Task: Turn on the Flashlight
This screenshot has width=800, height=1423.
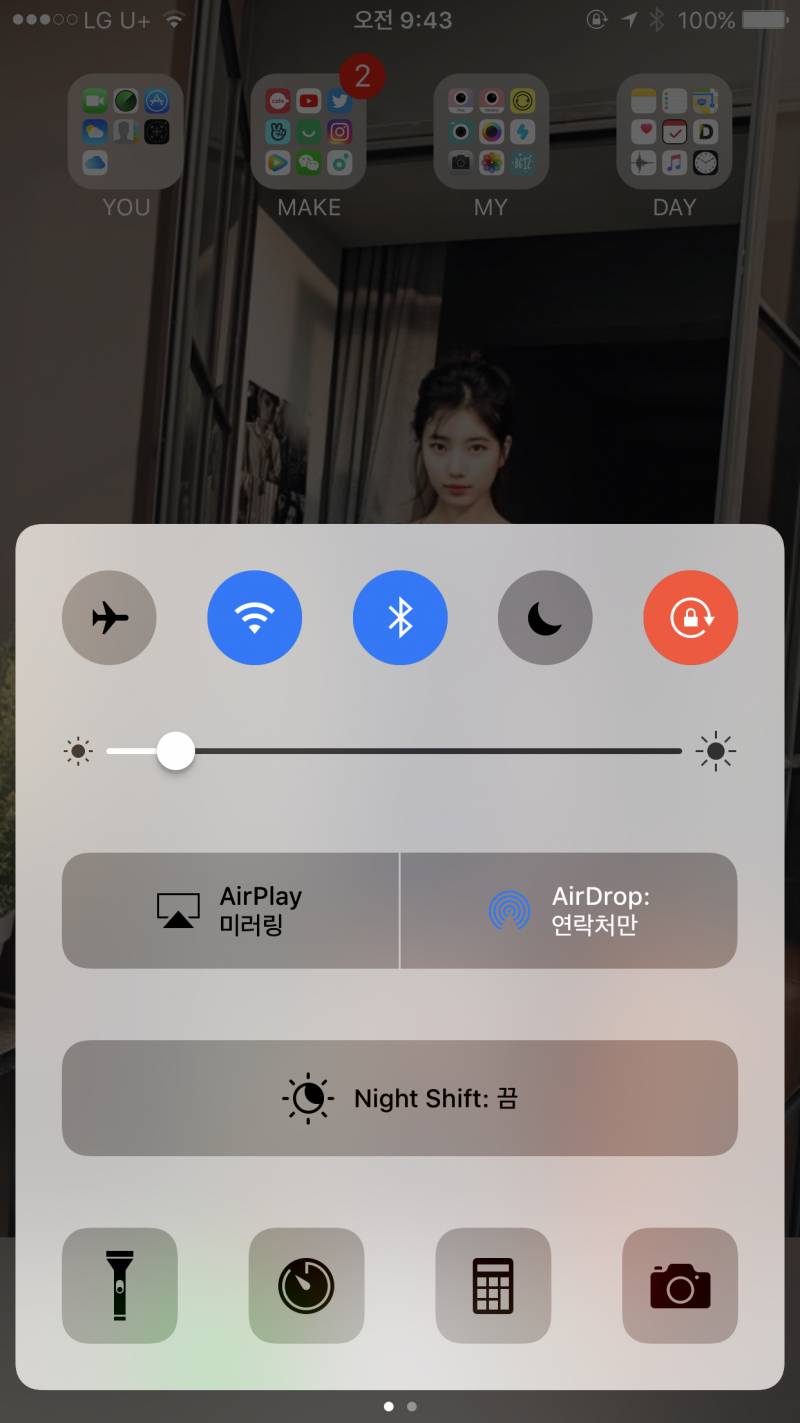Action: click(x=119, y=1286)
